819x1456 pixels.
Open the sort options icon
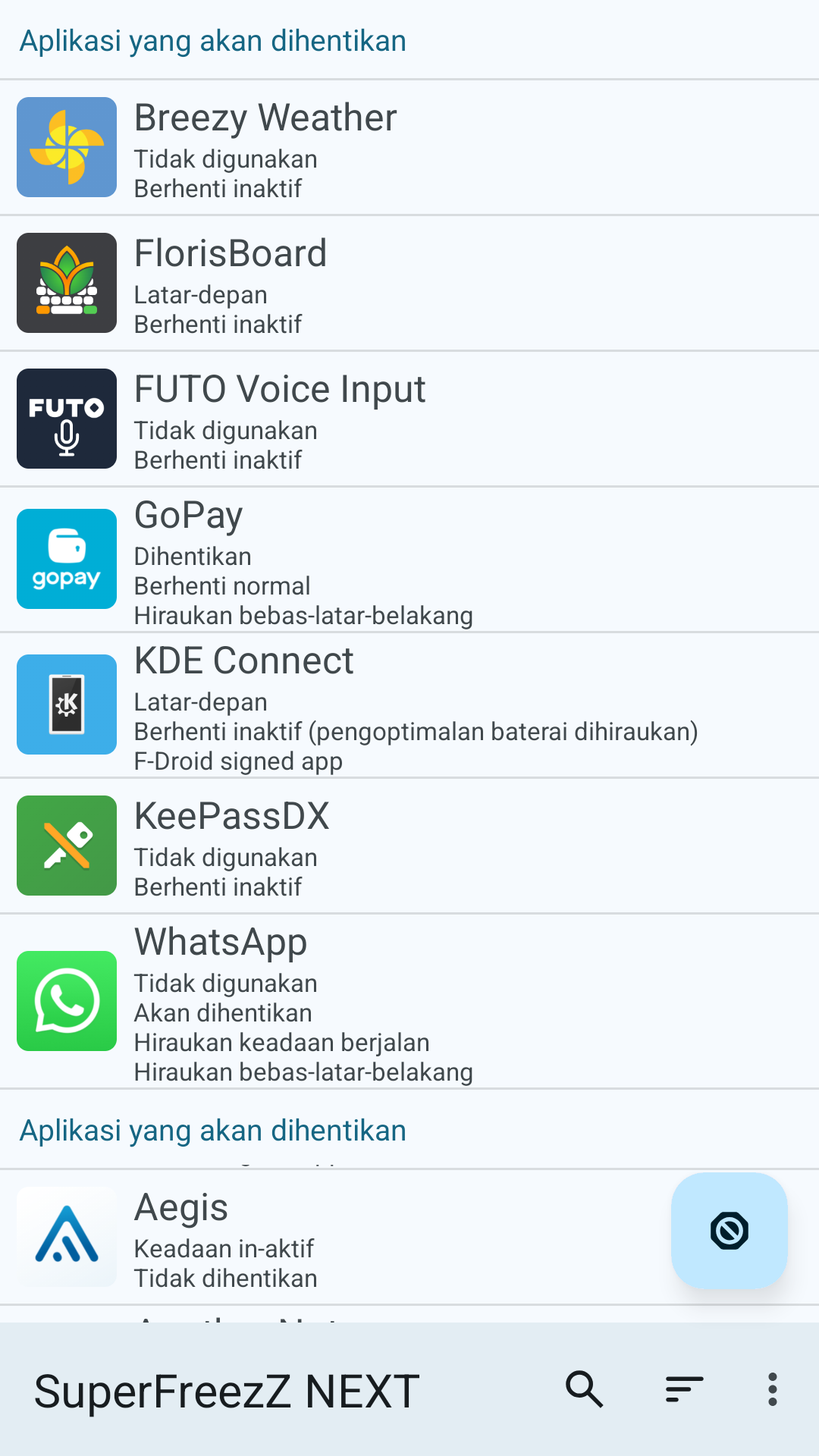click(684, 1389)
